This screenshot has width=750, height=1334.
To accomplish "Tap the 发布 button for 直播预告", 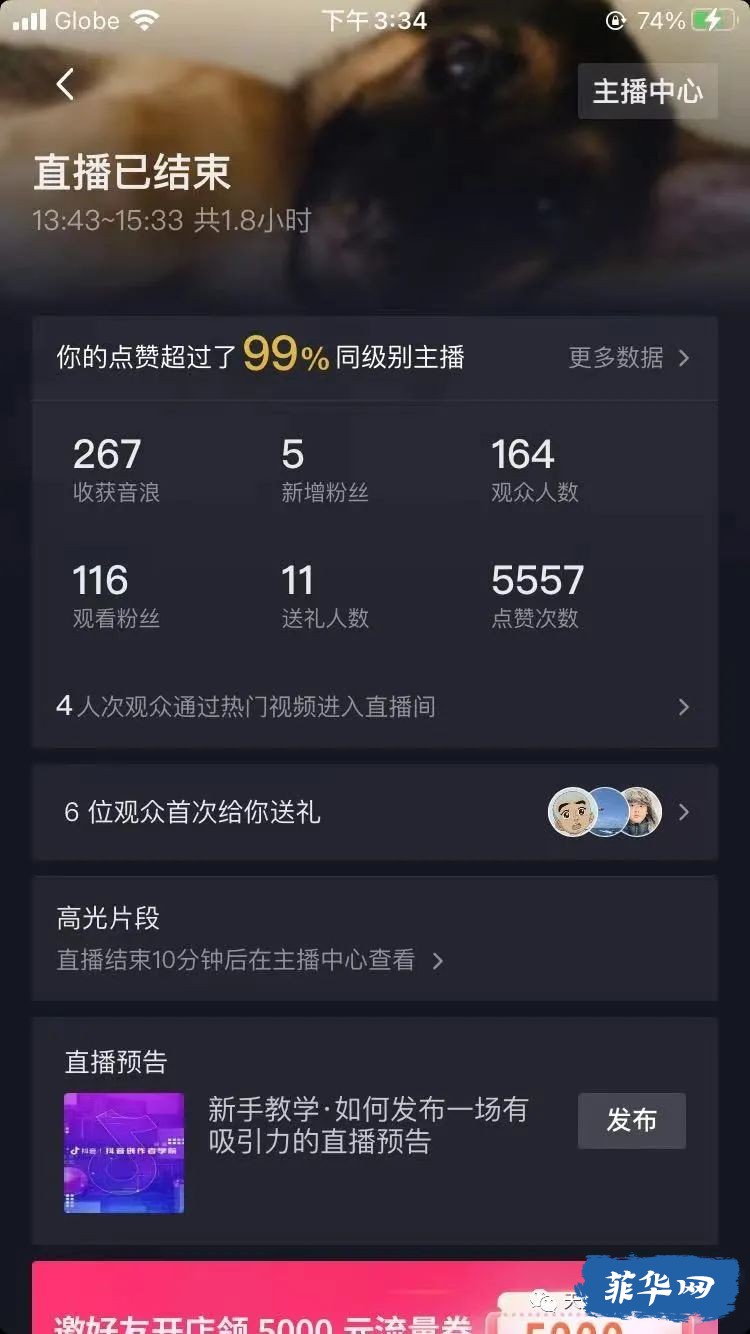I will pyautogui.click(x=631, y=1120).
